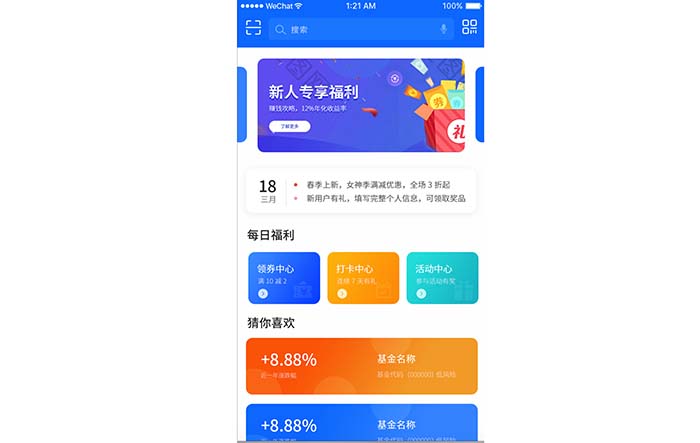Open the 打卡中心 card
This screenshot has height=443, width=700.
pyautogui.click(x=363, y=278)
